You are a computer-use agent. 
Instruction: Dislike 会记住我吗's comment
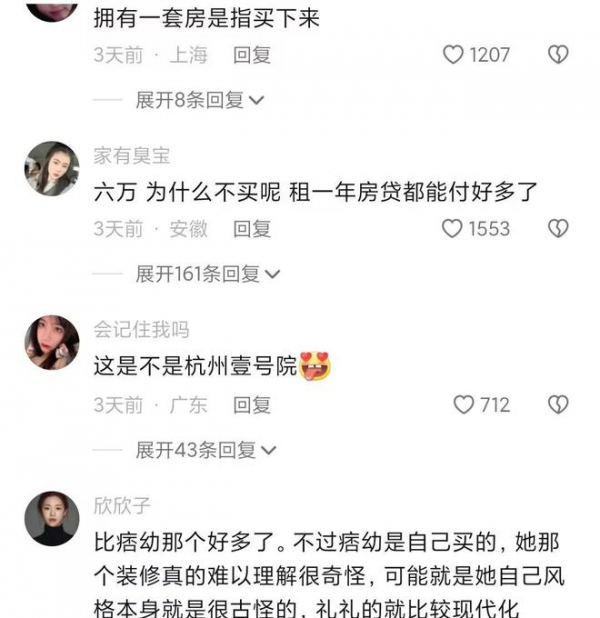558,405
